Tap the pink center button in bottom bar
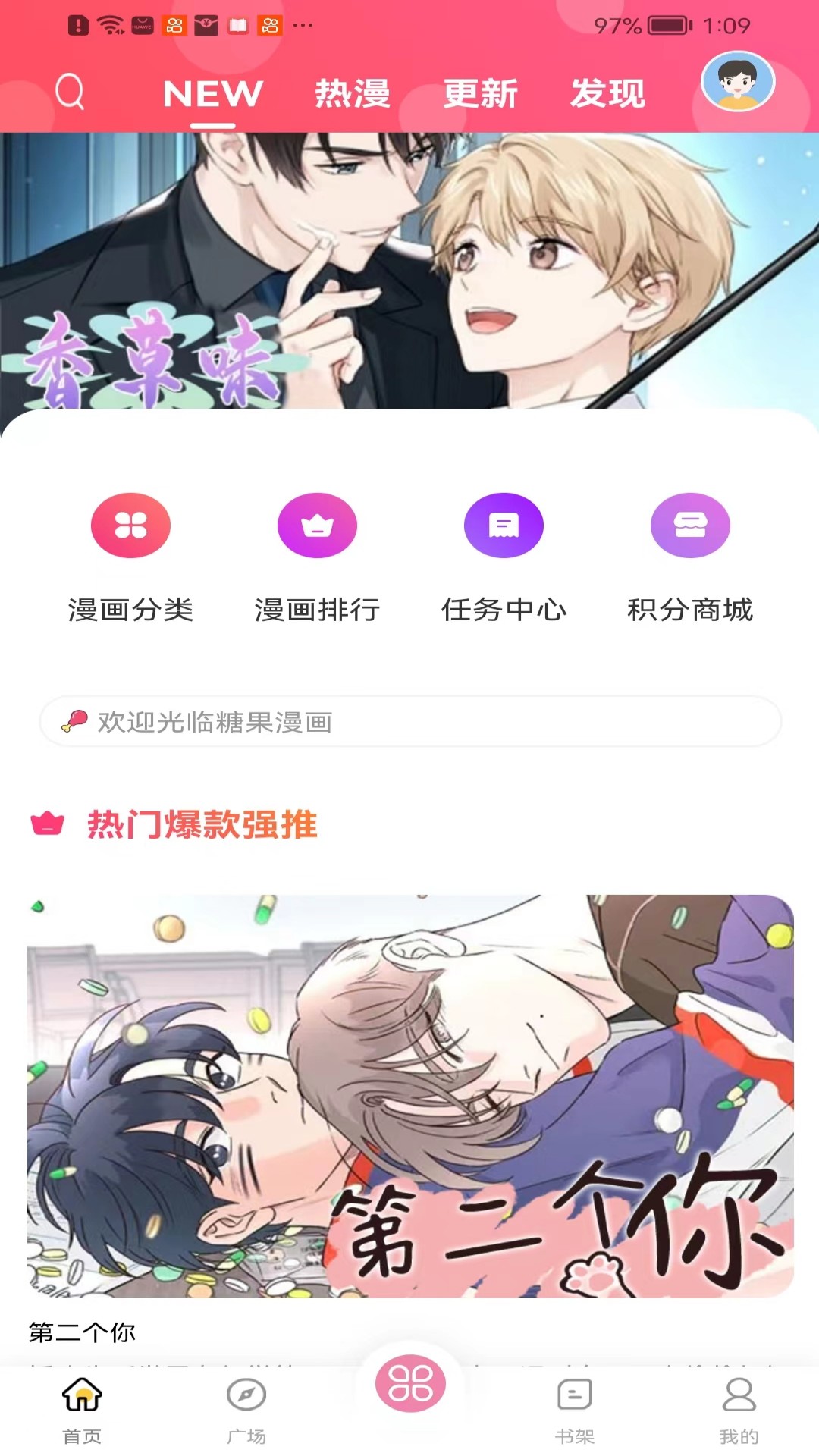The width and height of the screenshot is (819, 1456). pos(410,1383)
